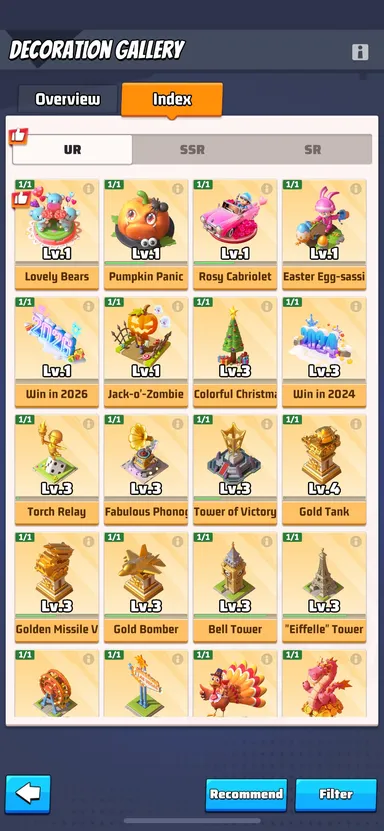Select the SR rarity tab
Image resolution: width=384 pixels, height=831 pixels.
[312, 149]
